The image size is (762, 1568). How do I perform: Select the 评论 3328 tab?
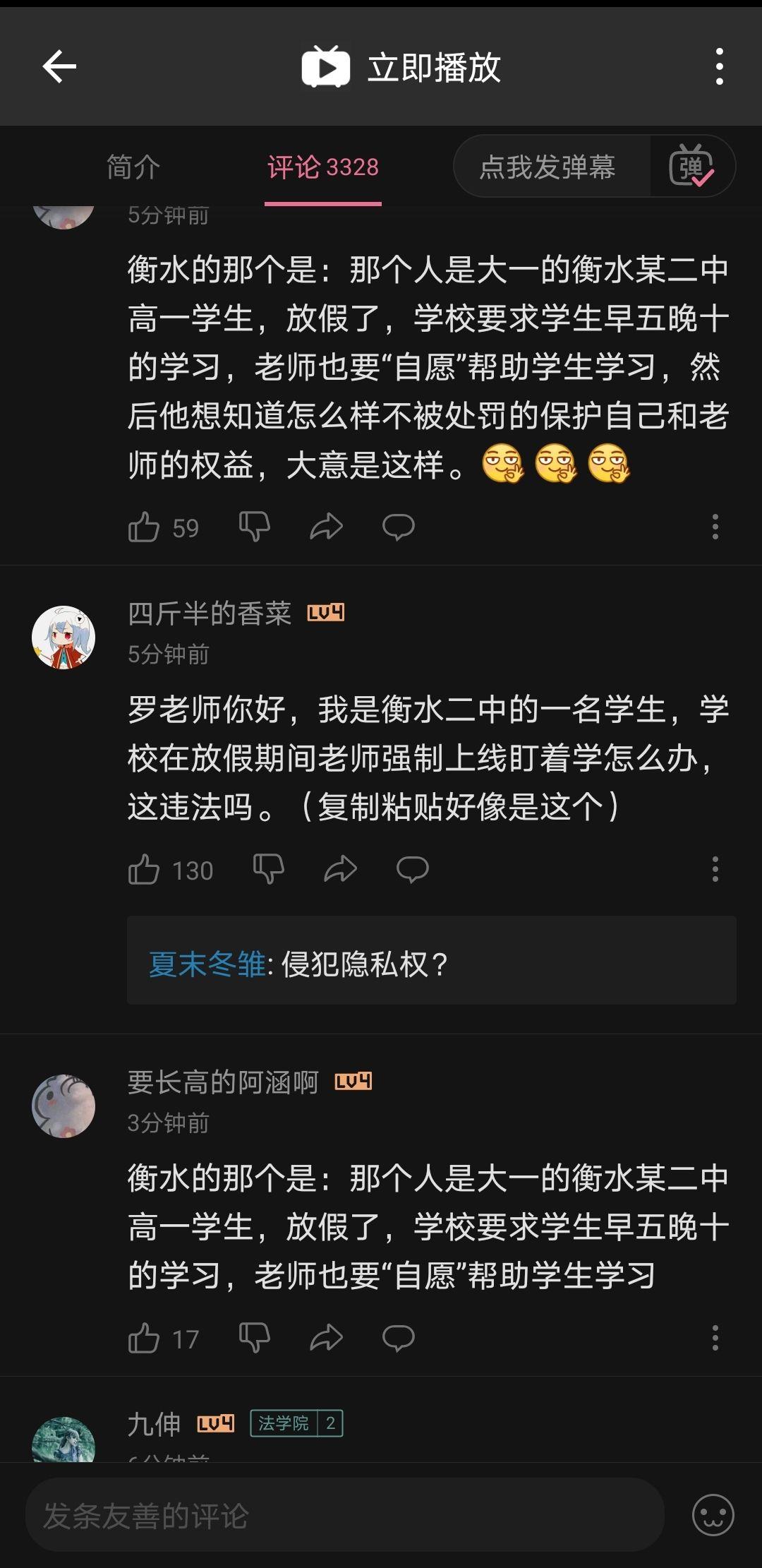(x=322, y=167)
